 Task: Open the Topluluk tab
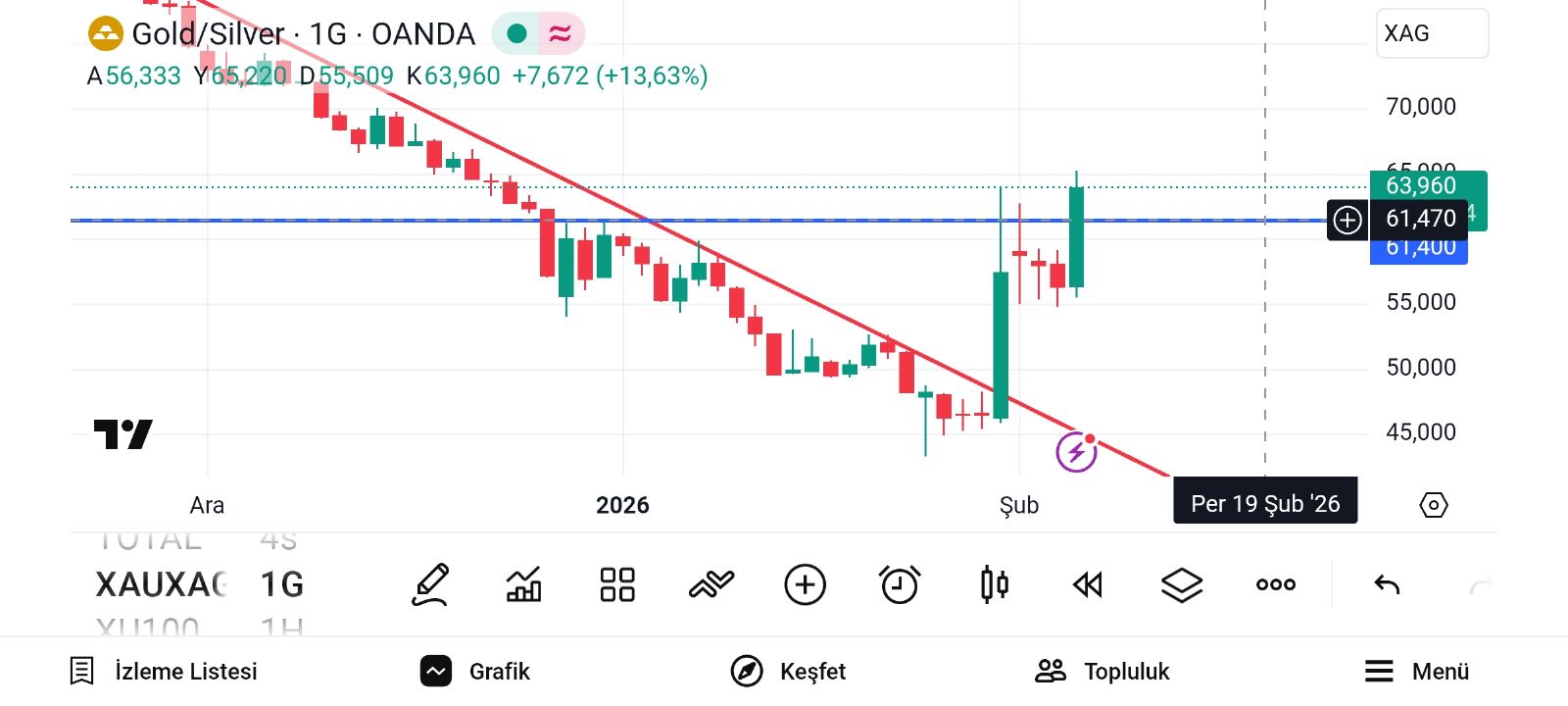[x=1102, y=672]
